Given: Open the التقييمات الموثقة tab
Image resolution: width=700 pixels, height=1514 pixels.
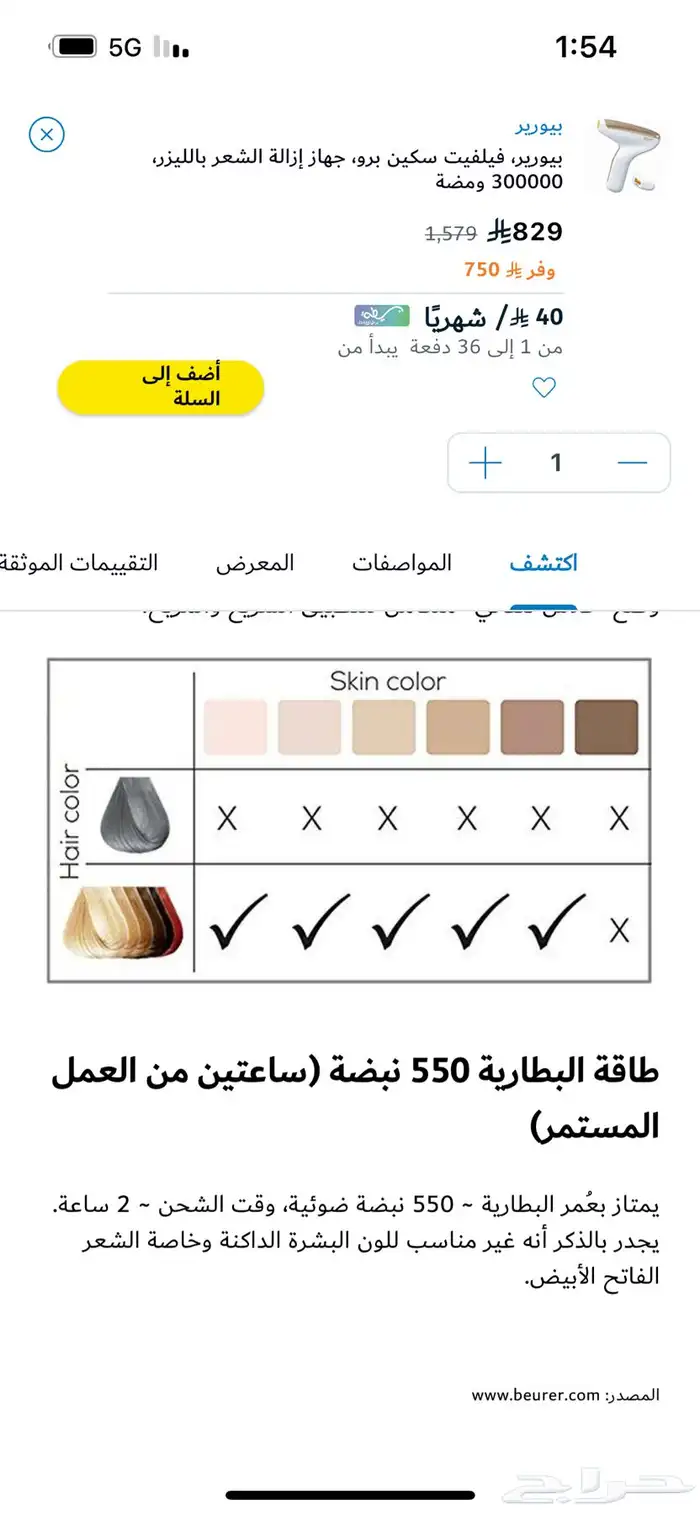Looking at the screenshot, I should (79, 563).
